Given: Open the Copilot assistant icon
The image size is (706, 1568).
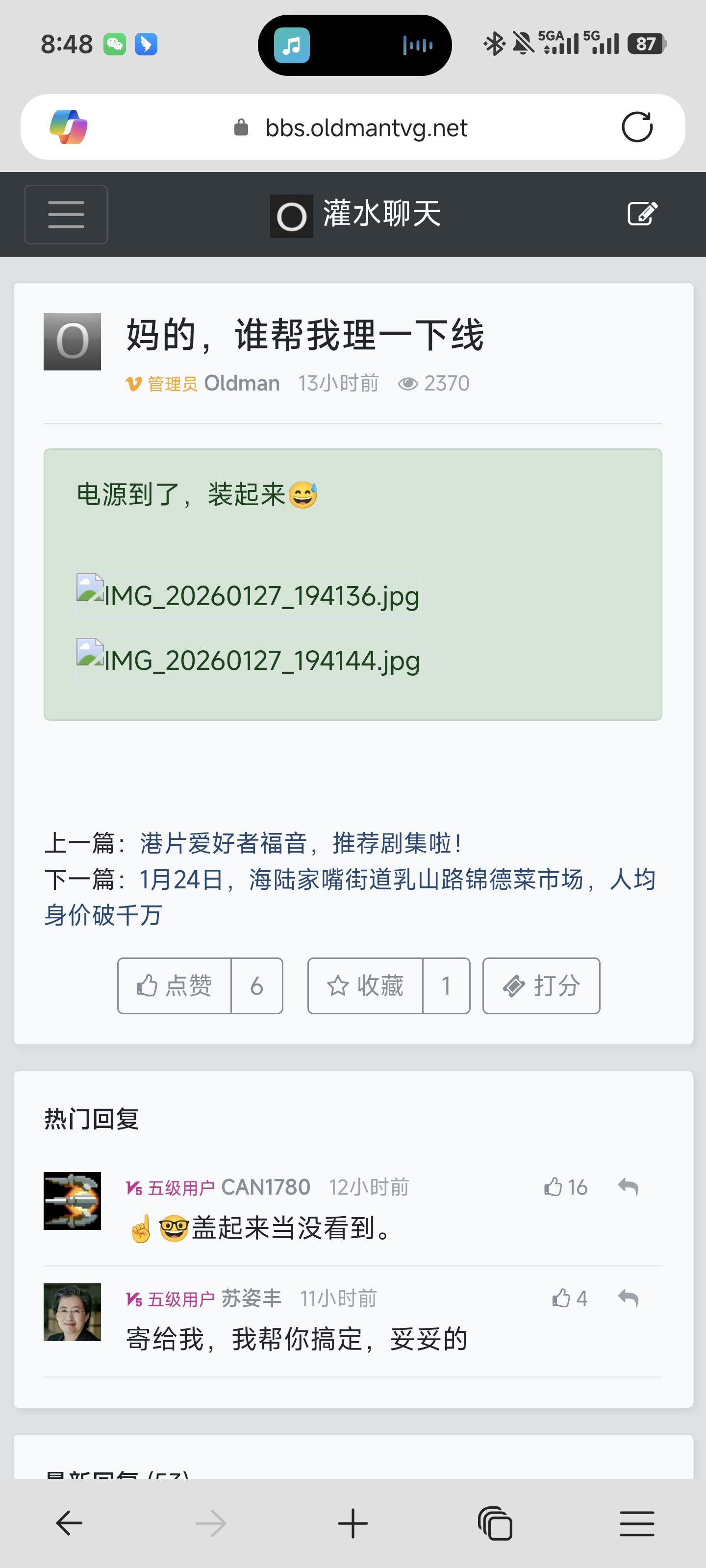Looking at the screenshot, I should 68,127.
